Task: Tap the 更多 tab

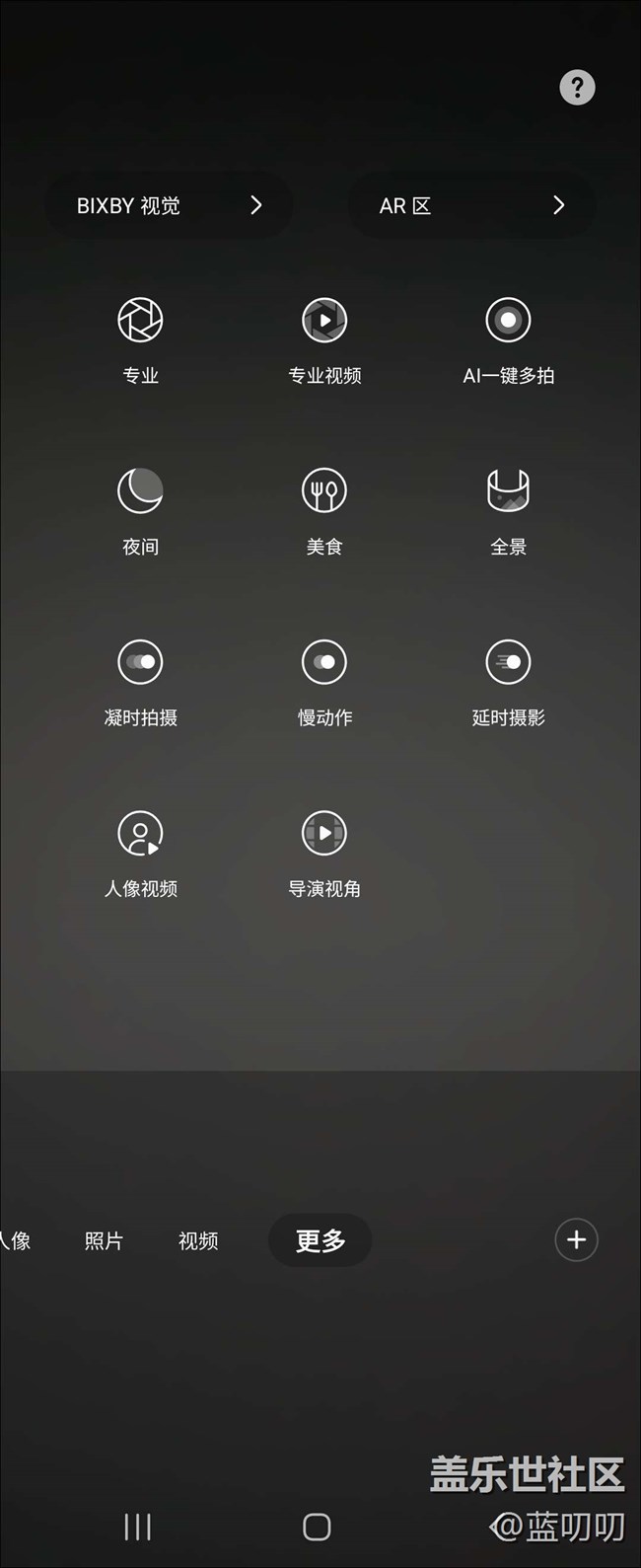Action: pyautogui.click(x=320, y=1240)
